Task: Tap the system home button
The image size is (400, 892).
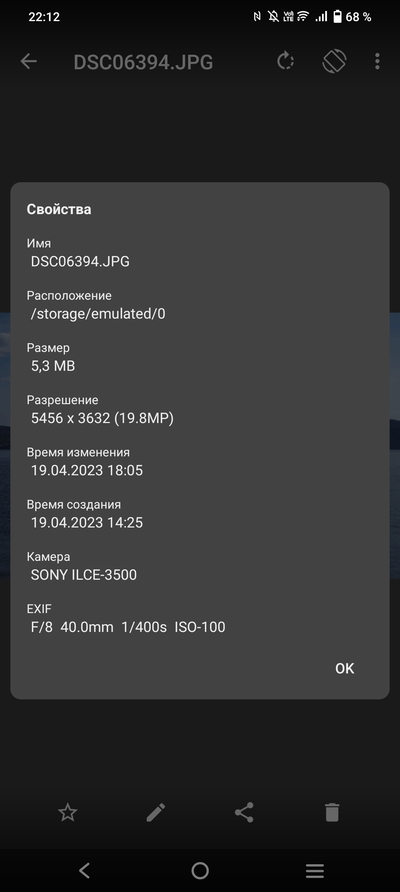Action: coord(200,870)
